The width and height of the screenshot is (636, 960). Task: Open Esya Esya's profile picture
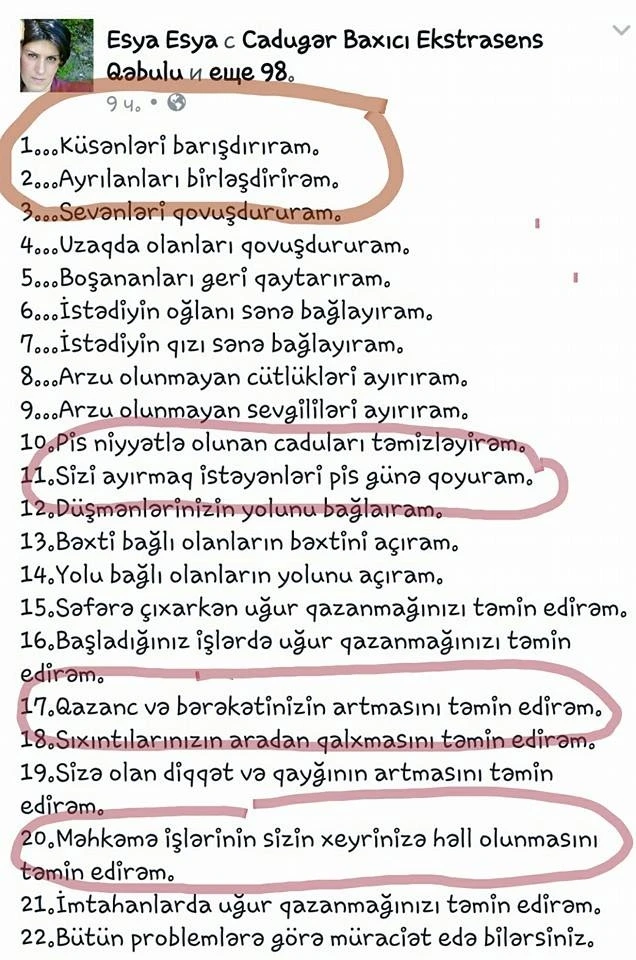(57, 55)
